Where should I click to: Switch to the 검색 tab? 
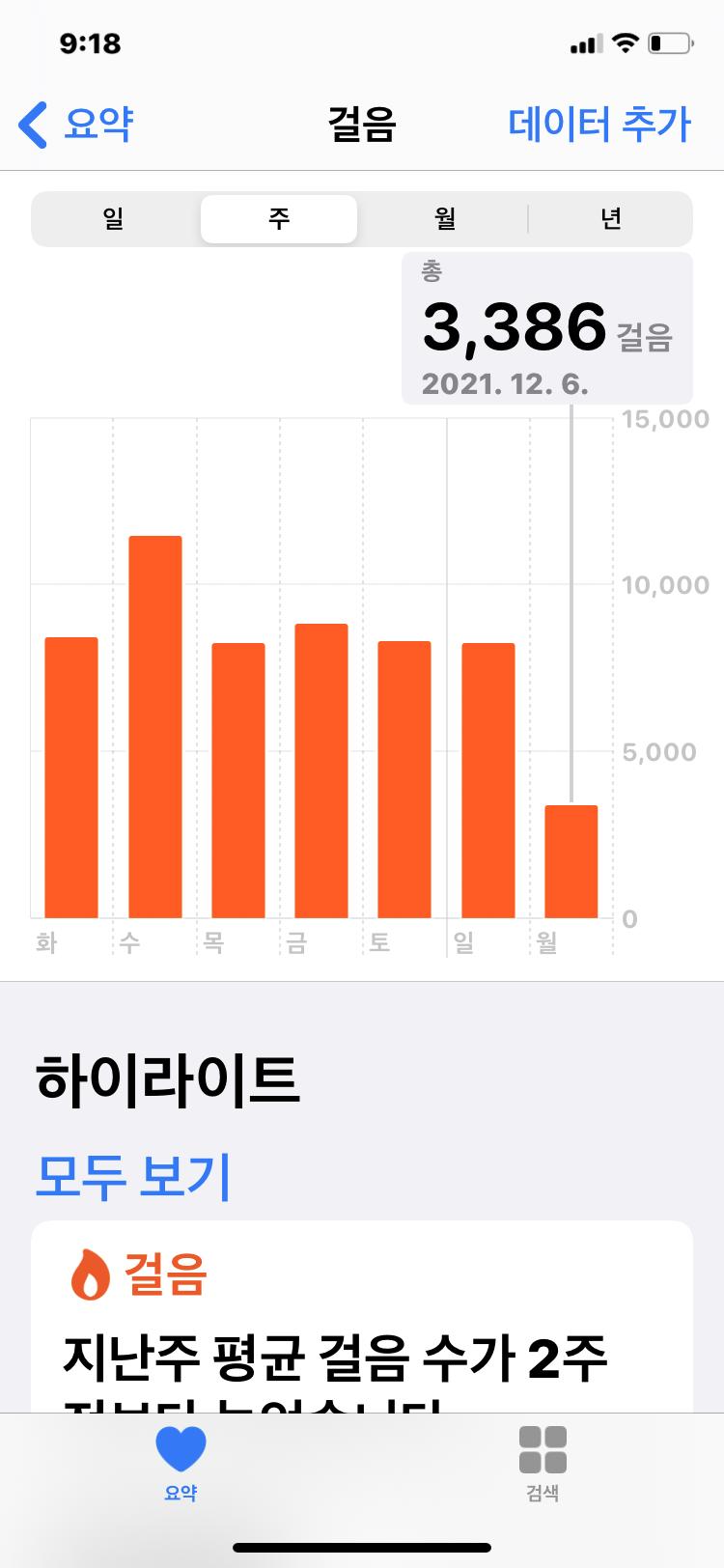(543, 1463)
